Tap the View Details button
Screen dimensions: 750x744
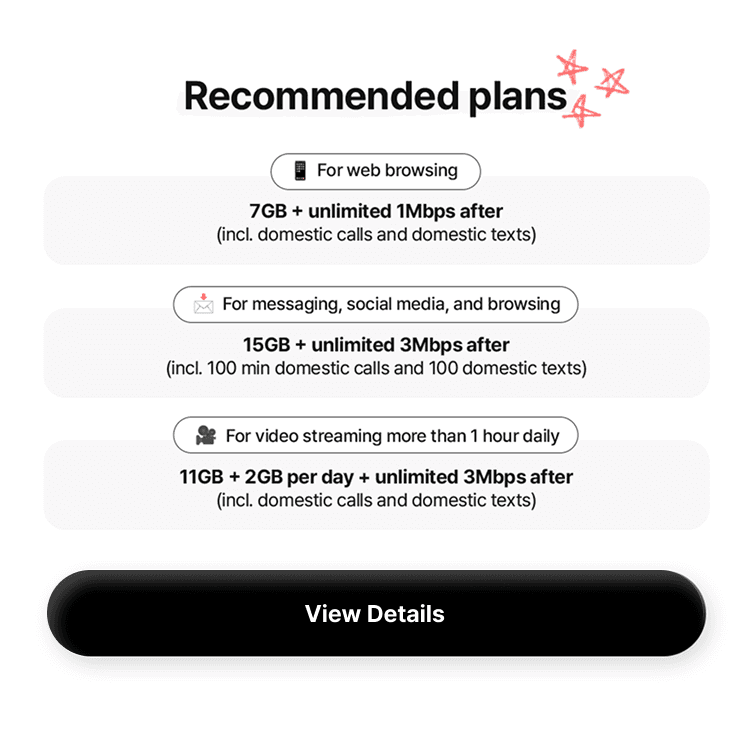click(376, 613)
